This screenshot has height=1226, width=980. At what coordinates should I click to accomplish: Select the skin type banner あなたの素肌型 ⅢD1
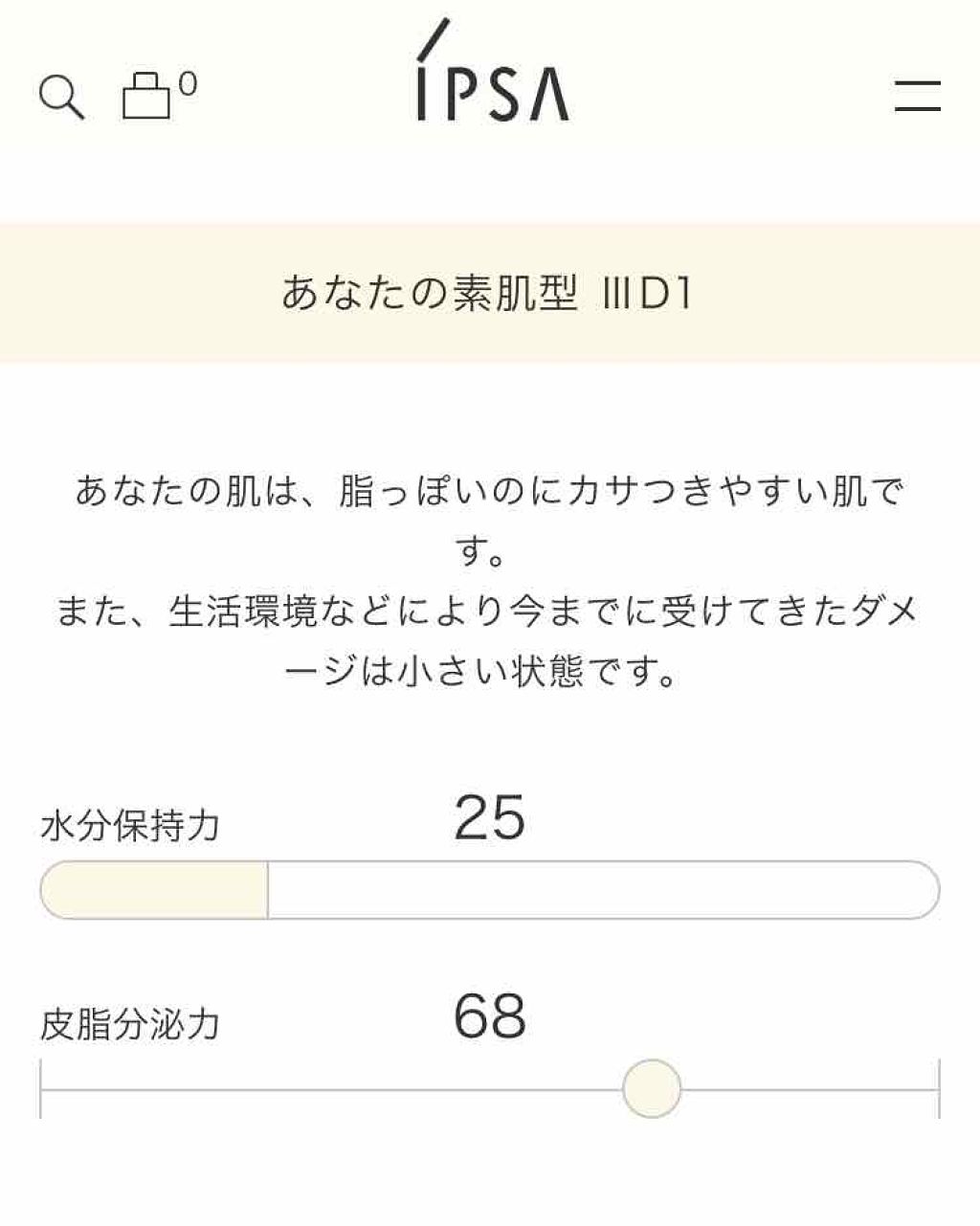(490, 292)
